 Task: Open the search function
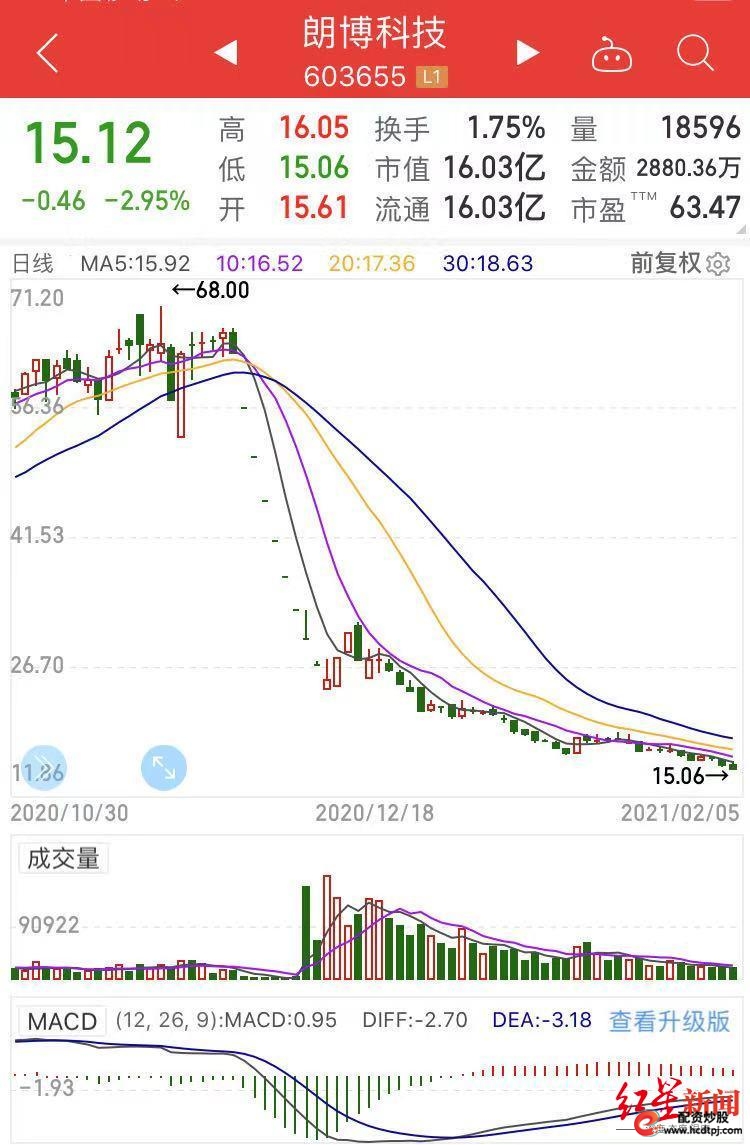(x=694, y=55)
